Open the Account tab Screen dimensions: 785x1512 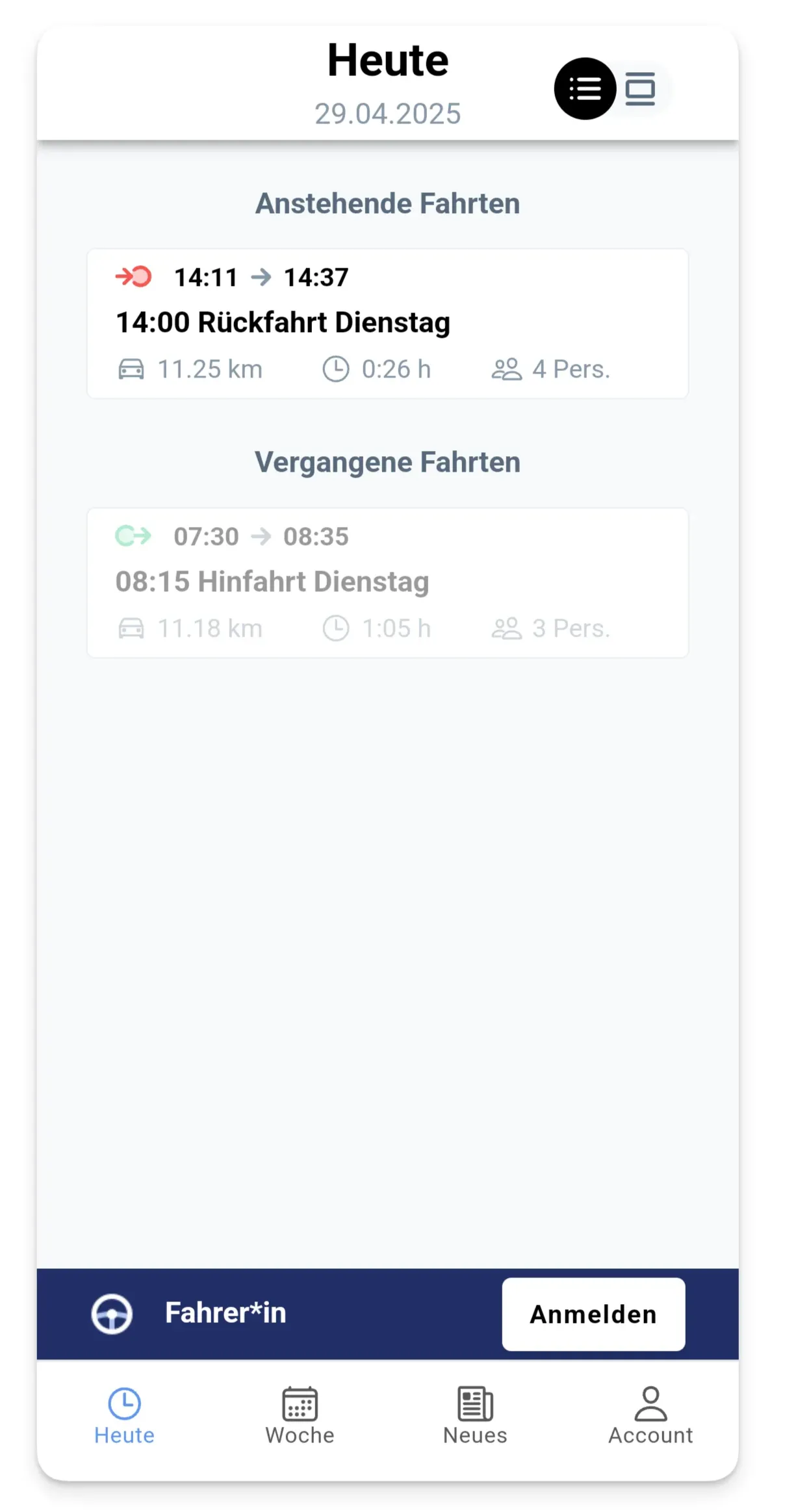[x=650, y=1417]
